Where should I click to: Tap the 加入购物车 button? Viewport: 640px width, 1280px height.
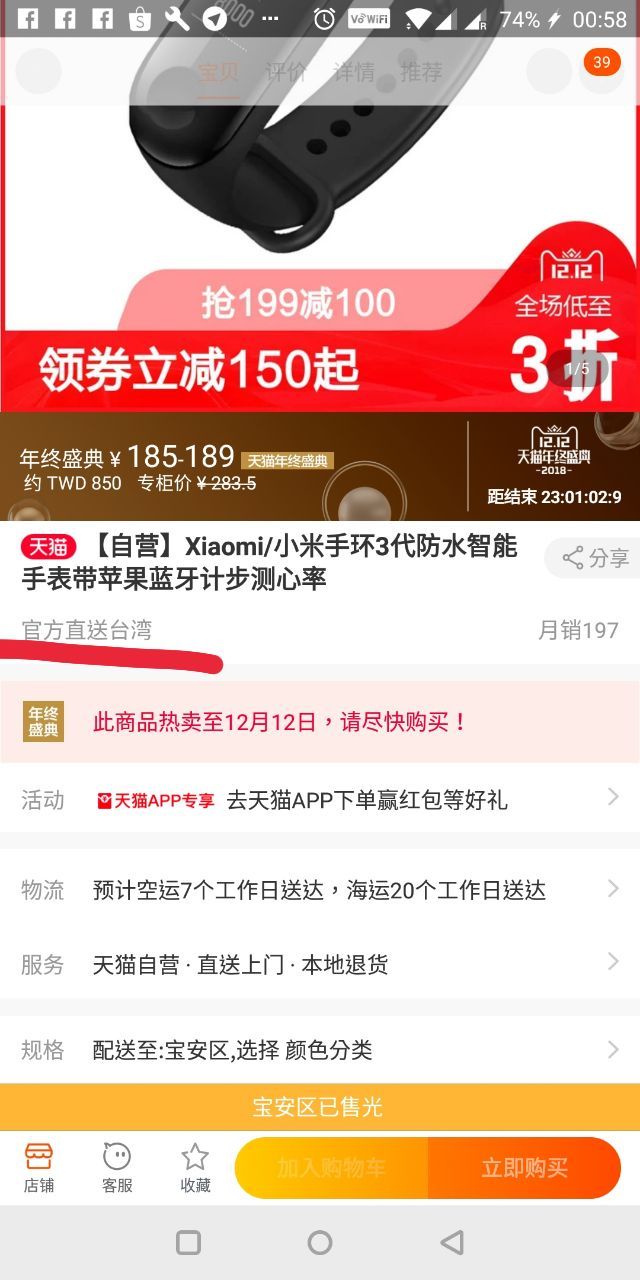[332, 1168]
